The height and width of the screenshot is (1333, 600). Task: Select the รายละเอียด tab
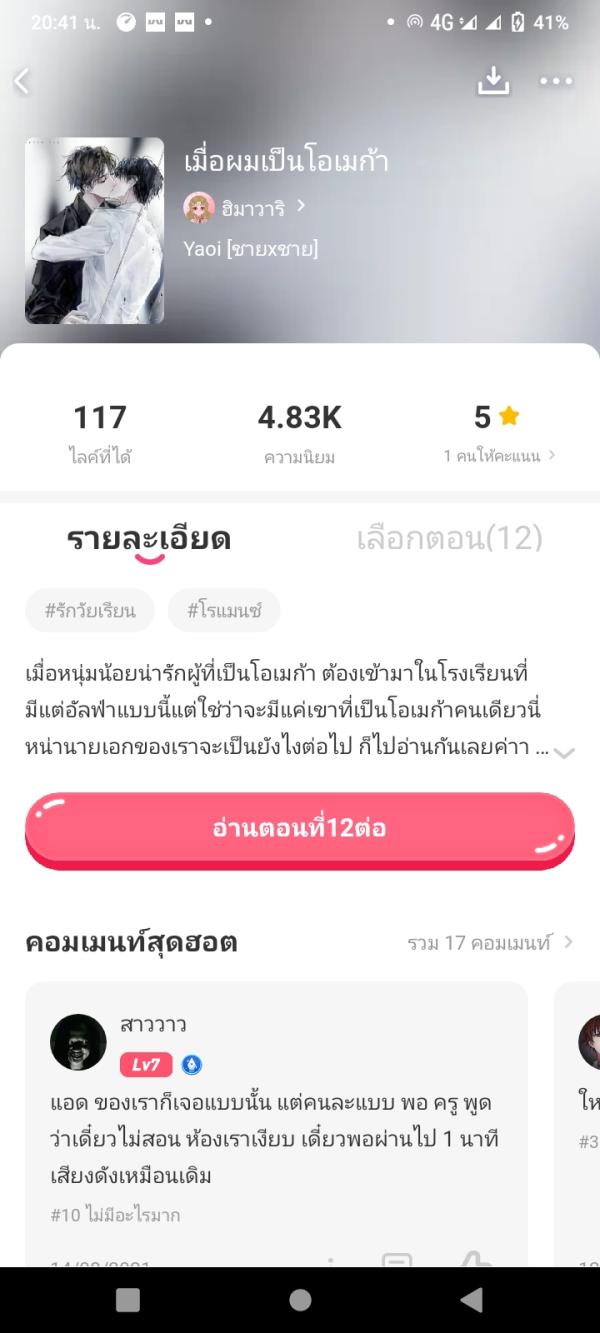pos(149,539)
